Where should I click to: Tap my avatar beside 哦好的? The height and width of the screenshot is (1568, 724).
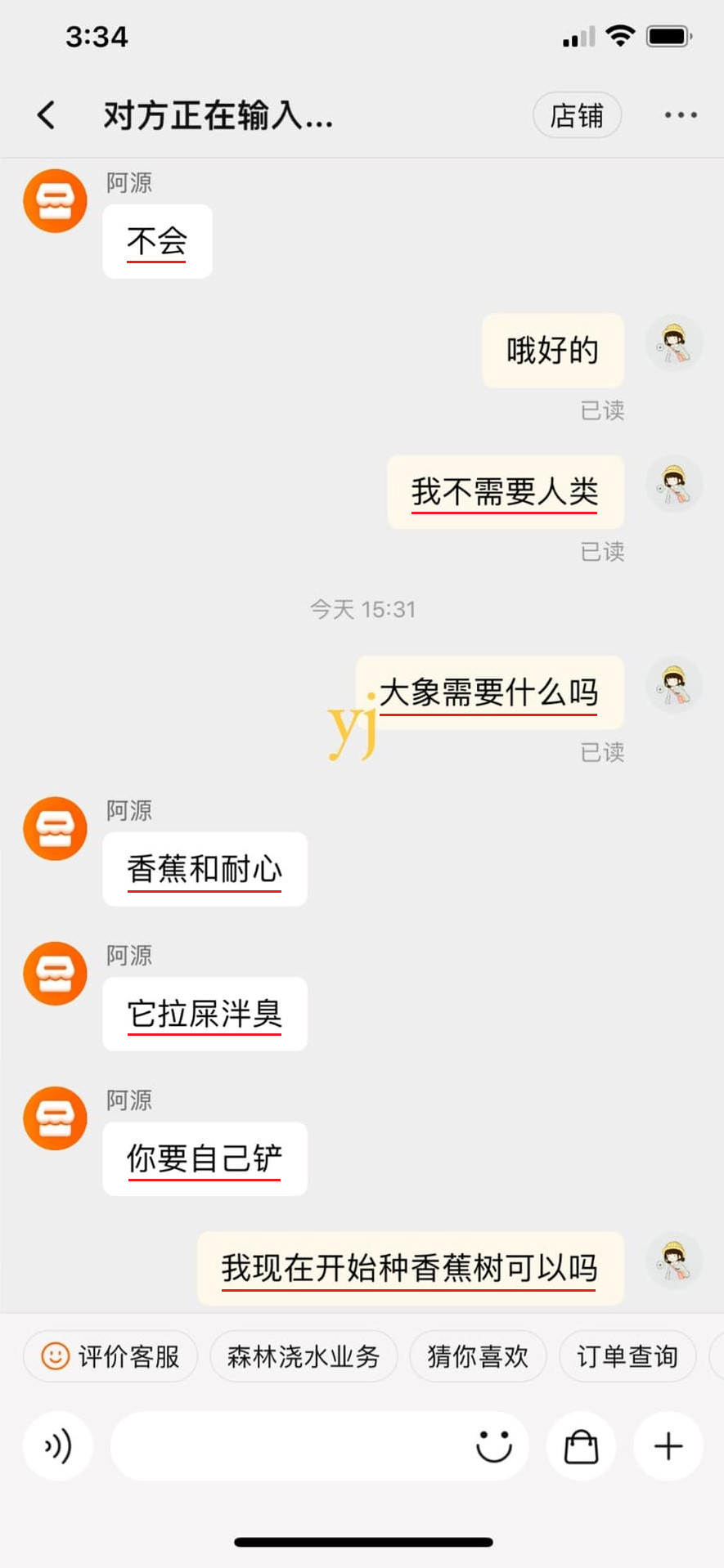[674, 343]
